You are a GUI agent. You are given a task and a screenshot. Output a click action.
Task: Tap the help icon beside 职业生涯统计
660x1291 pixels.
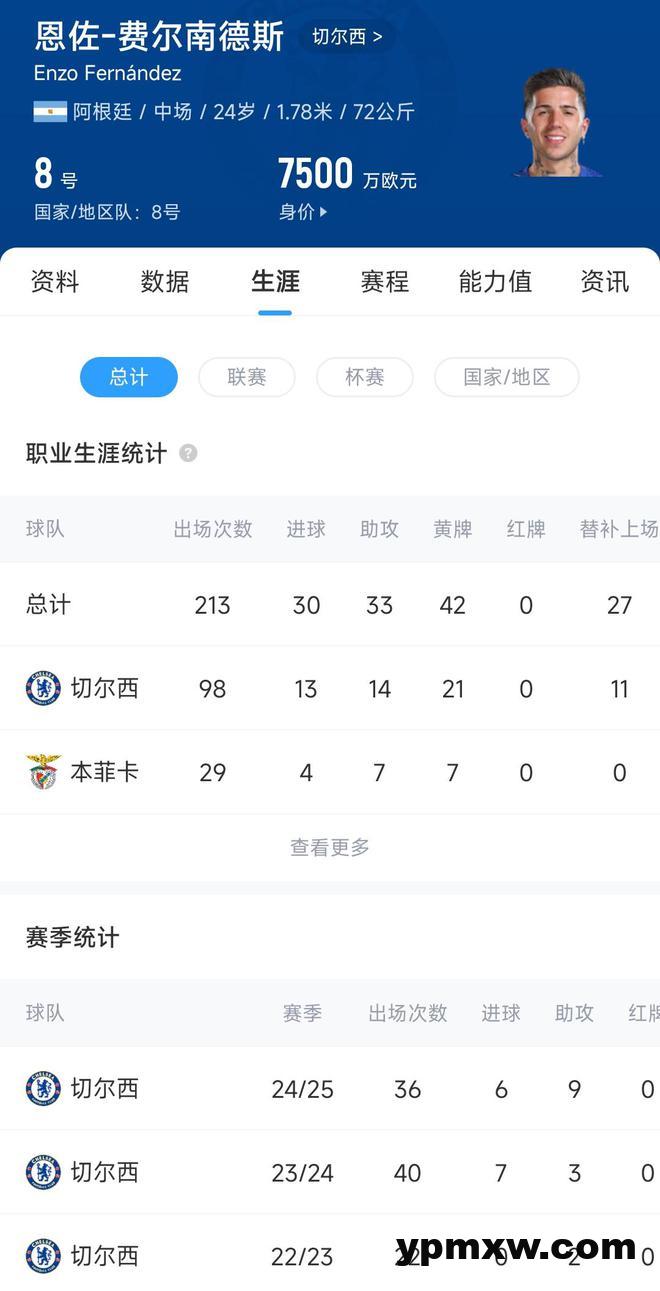188,453
